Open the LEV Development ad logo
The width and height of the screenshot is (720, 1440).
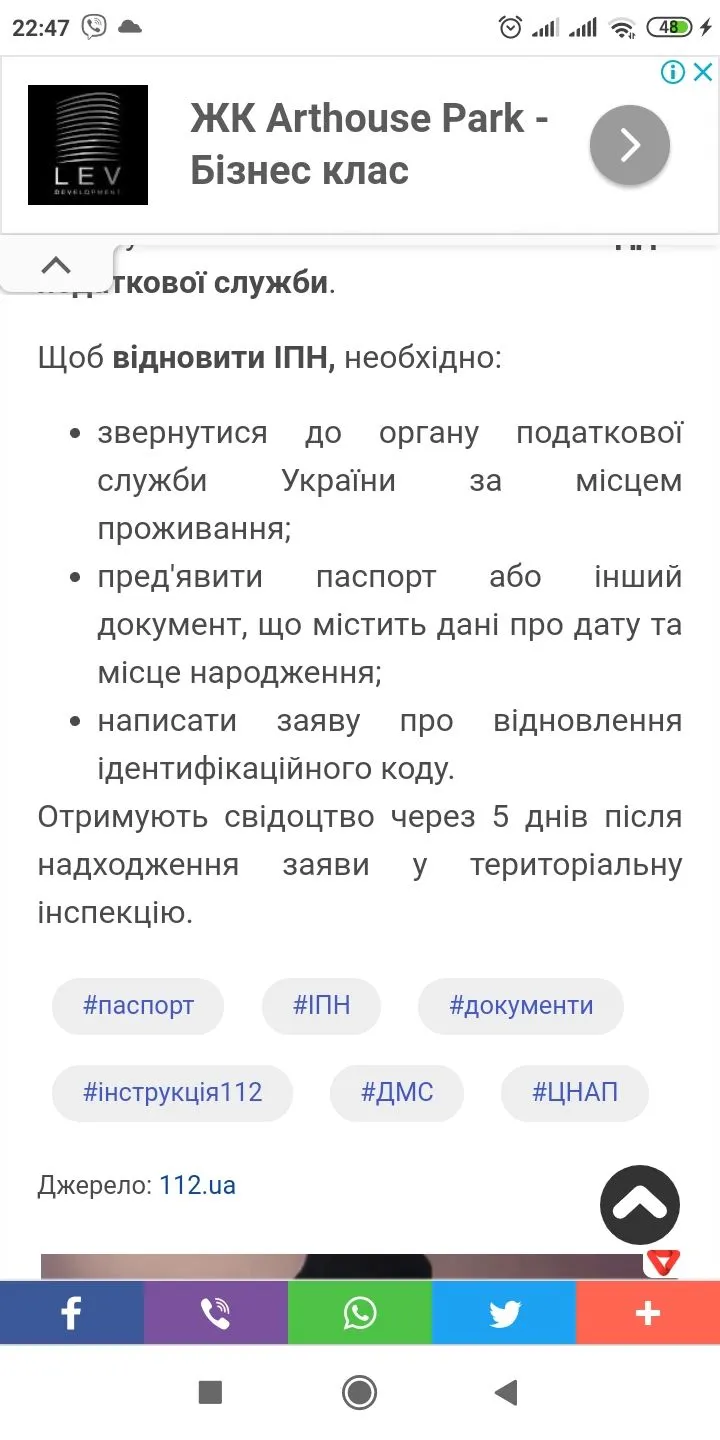tap(88, 144)
